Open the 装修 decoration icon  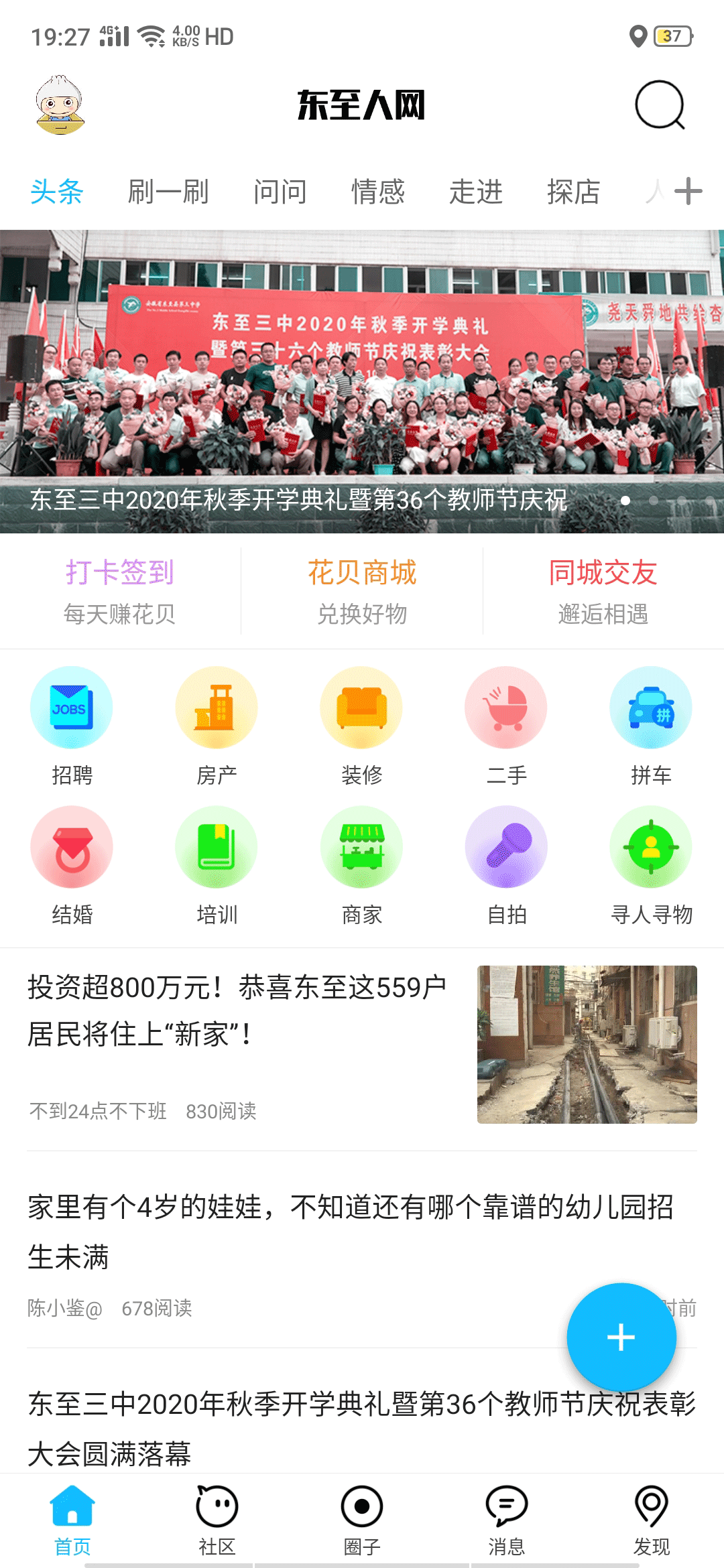point(361,707)
